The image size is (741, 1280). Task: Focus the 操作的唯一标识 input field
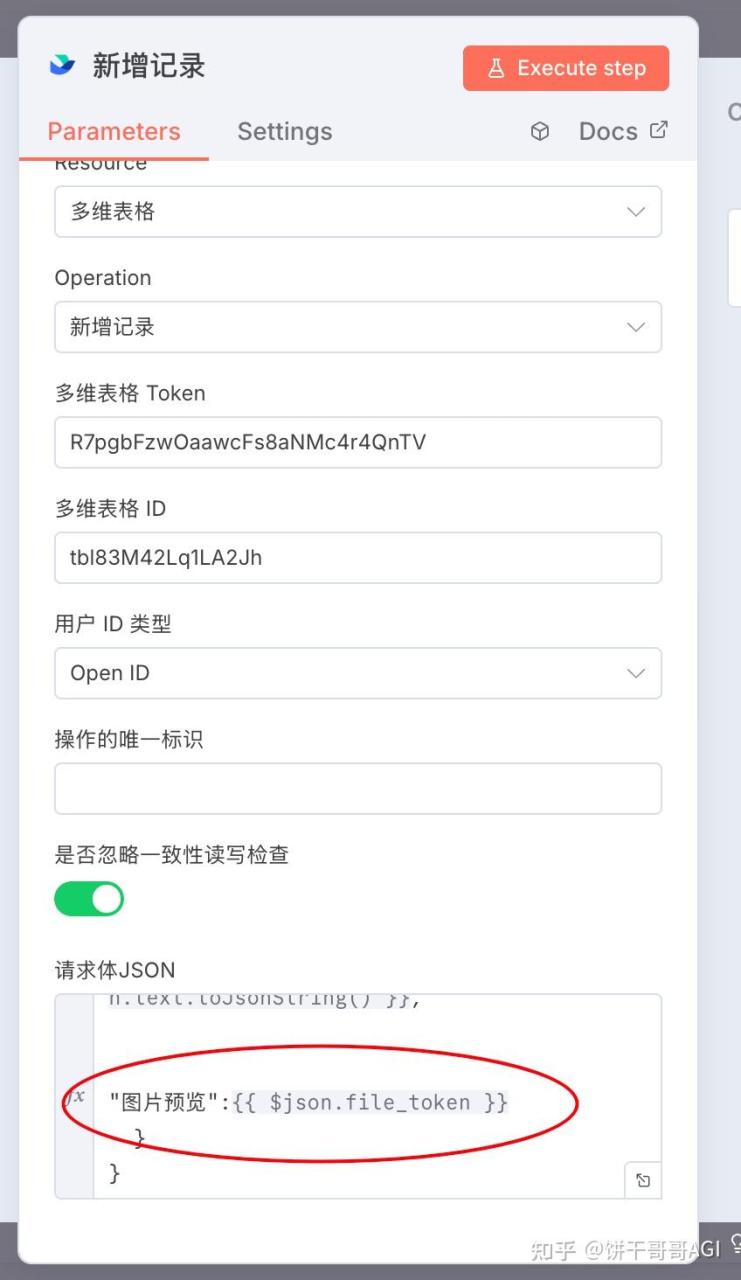(357, 789)
